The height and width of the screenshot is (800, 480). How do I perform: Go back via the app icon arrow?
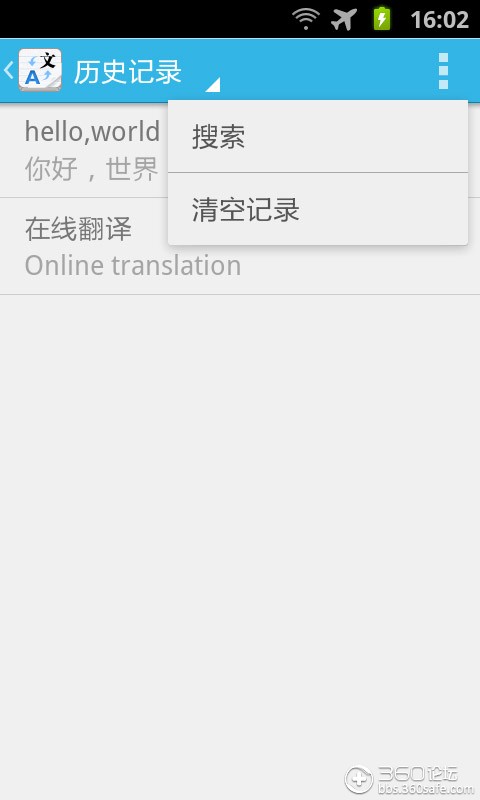(34, 70)
